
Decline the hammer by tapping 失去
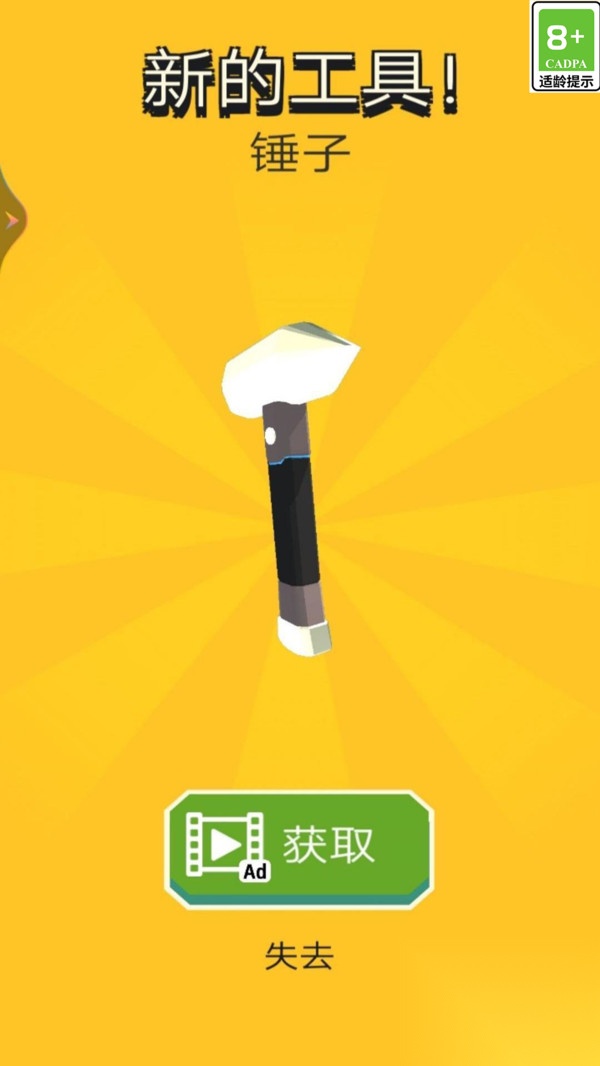tap(299, 957)
